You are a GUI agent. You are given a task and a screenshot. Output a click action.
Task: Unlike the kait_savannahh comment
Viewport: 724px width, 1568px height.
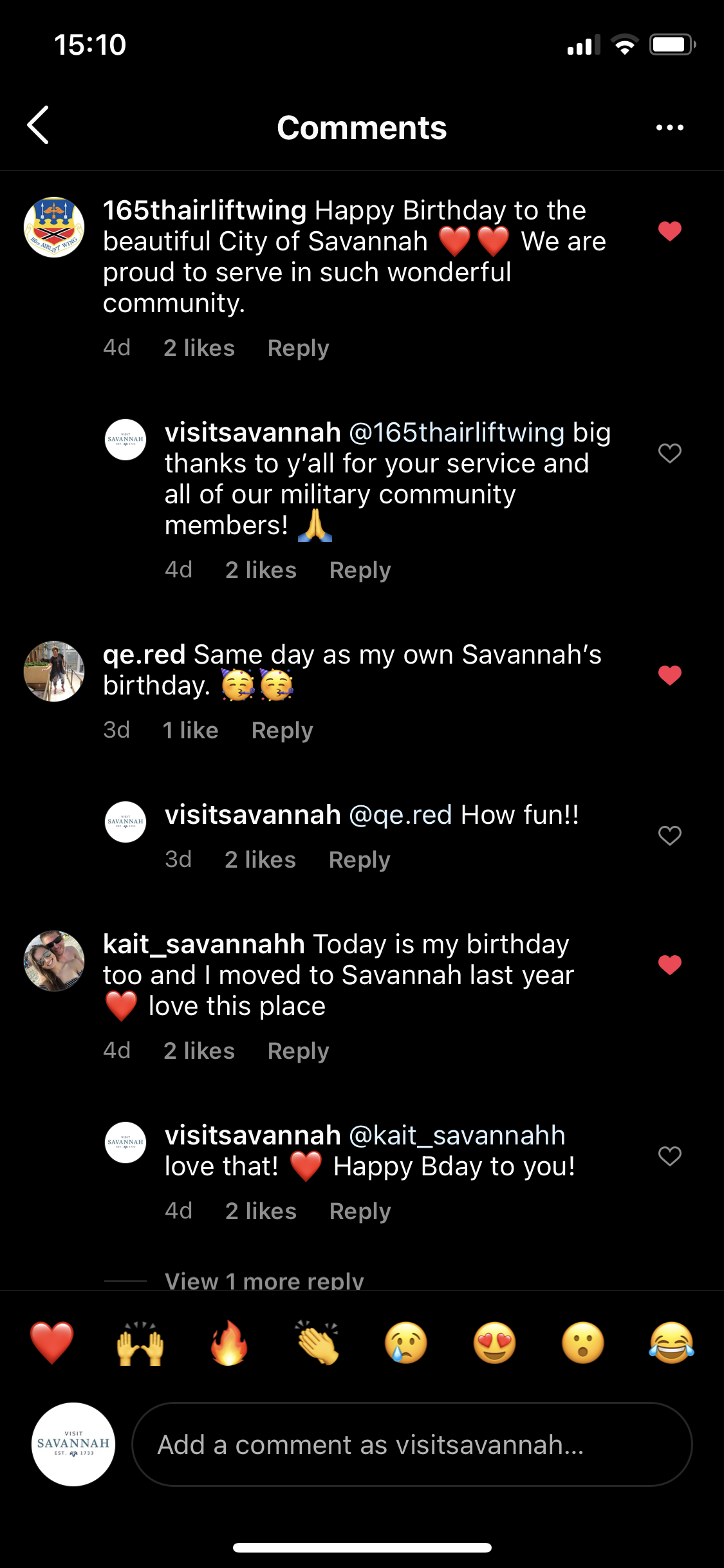click(x=669, y=965)
